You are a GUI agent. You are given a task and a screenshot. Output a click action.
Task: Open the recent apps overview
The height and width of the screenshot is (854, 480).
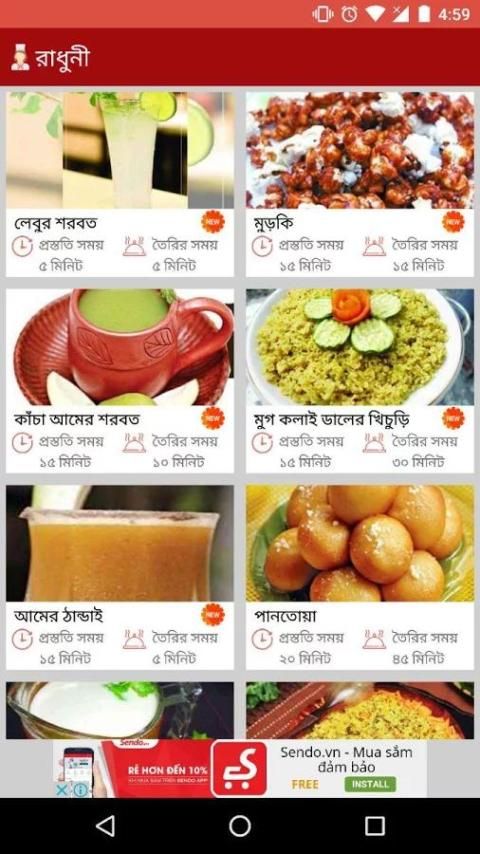pos(374,826)
